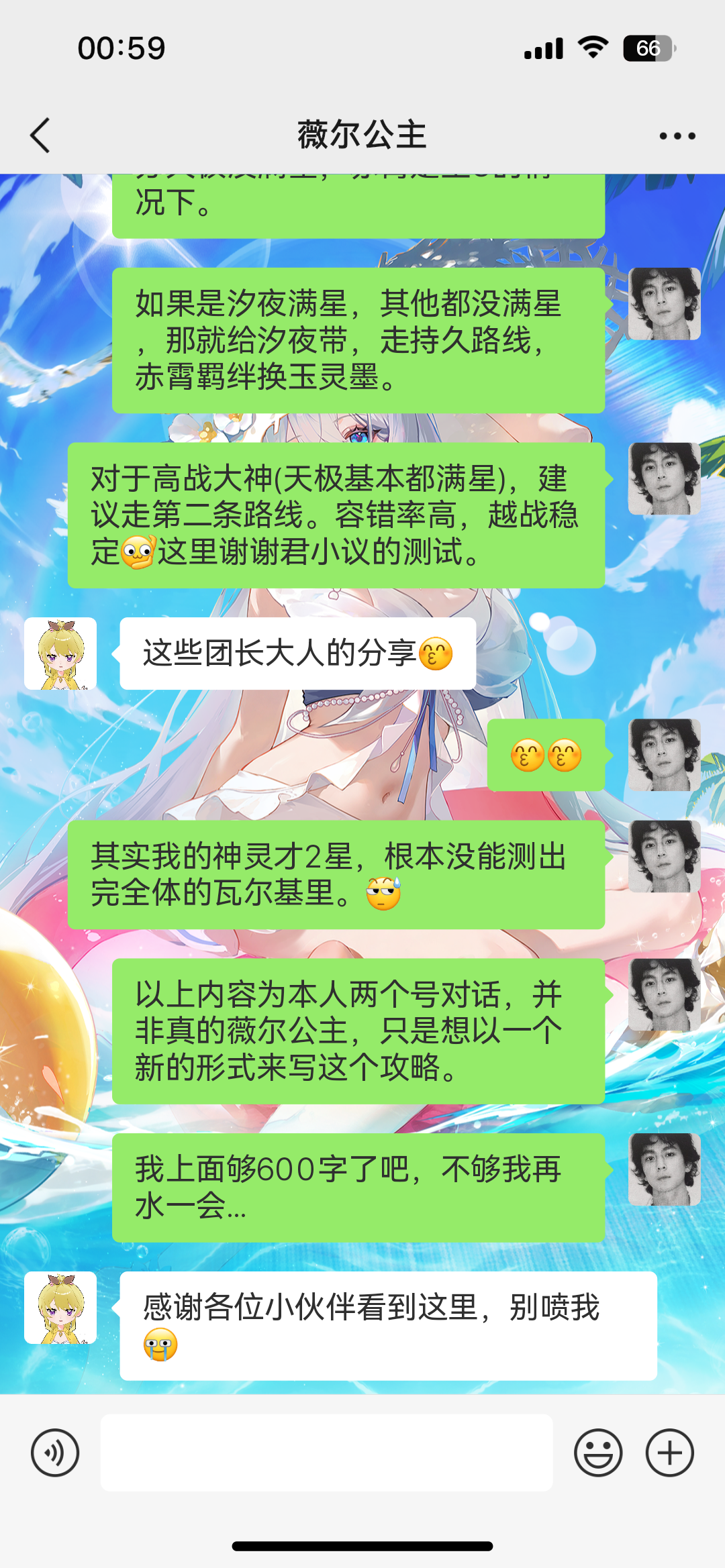Tap the cellular signal bars indicator
Image resolution: width=725 pixels, height=1568 pixels.
(543, 48)
